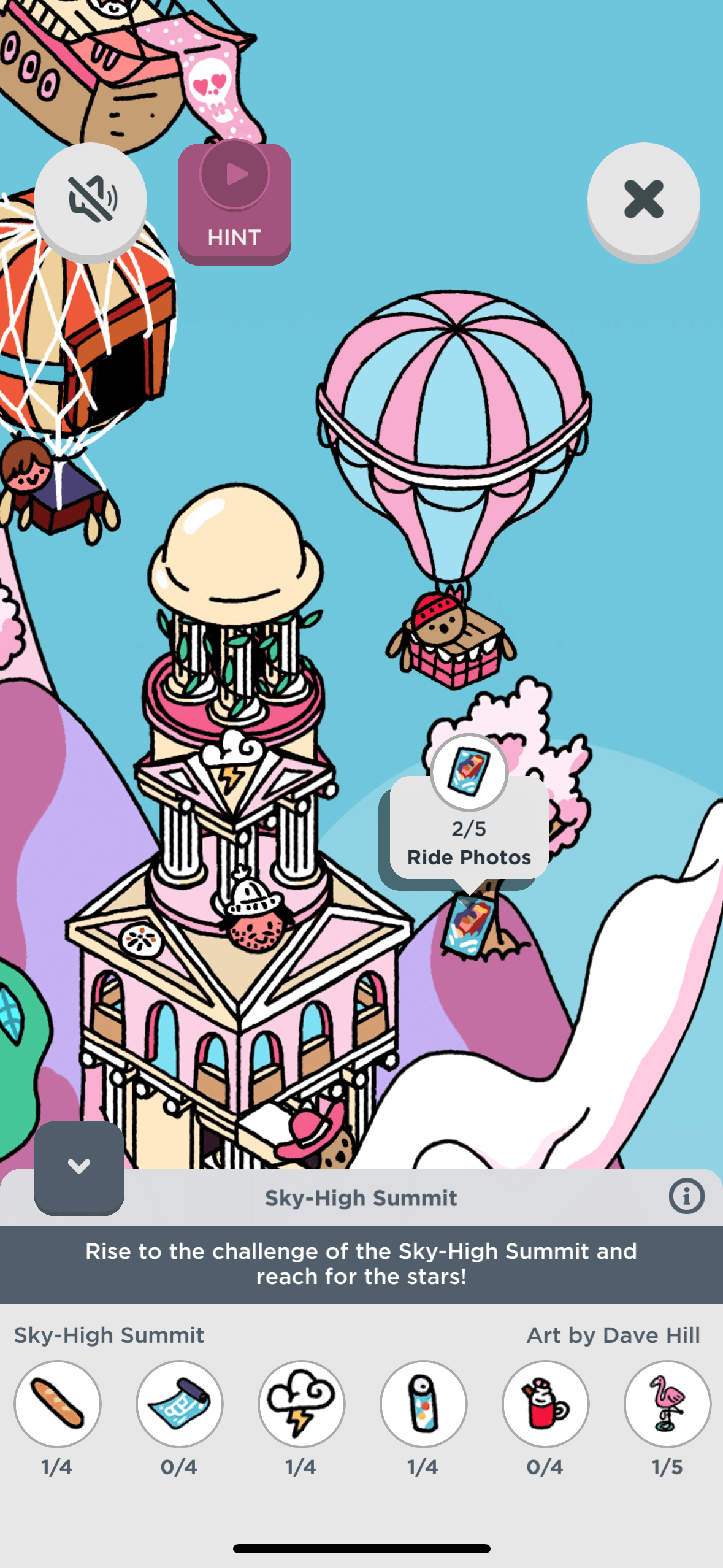Select the flamingo item showing 1/5

(x=667, y=1404)
